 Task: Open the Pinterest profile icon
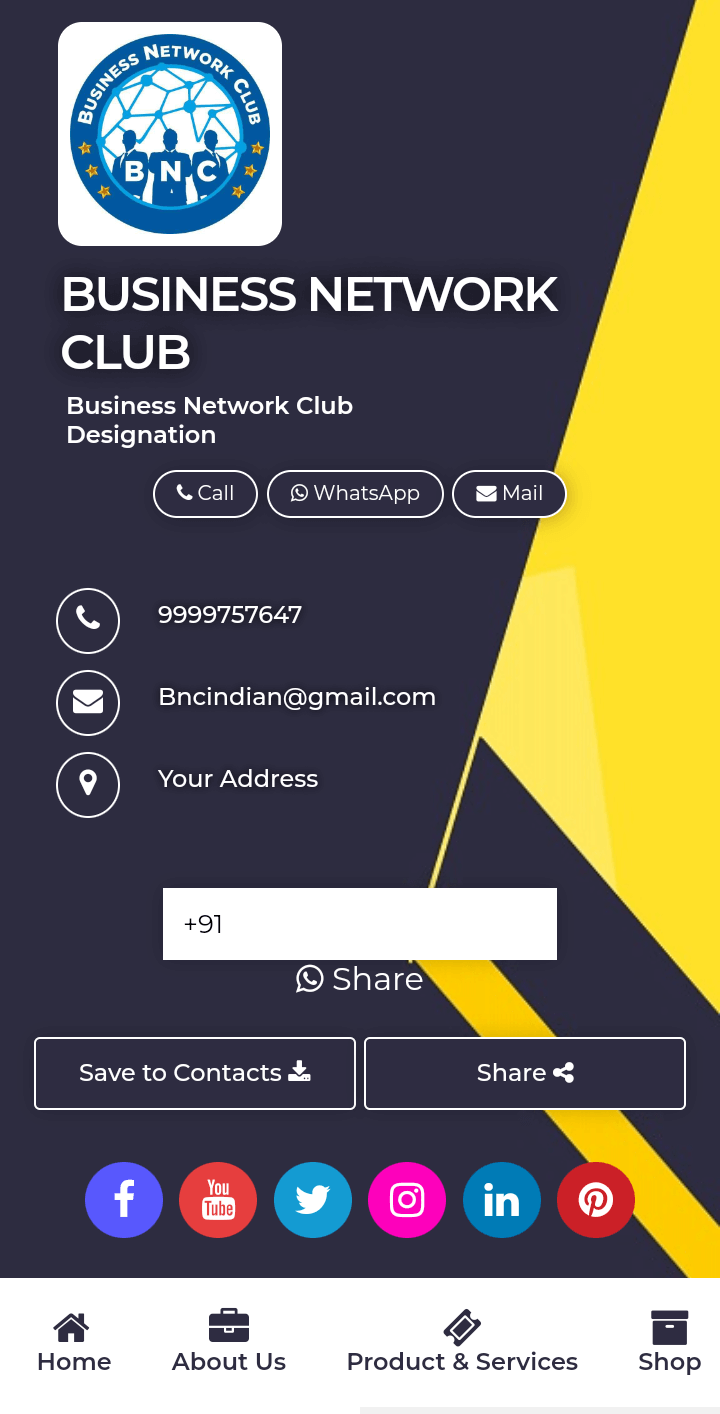click(596, 1200)
